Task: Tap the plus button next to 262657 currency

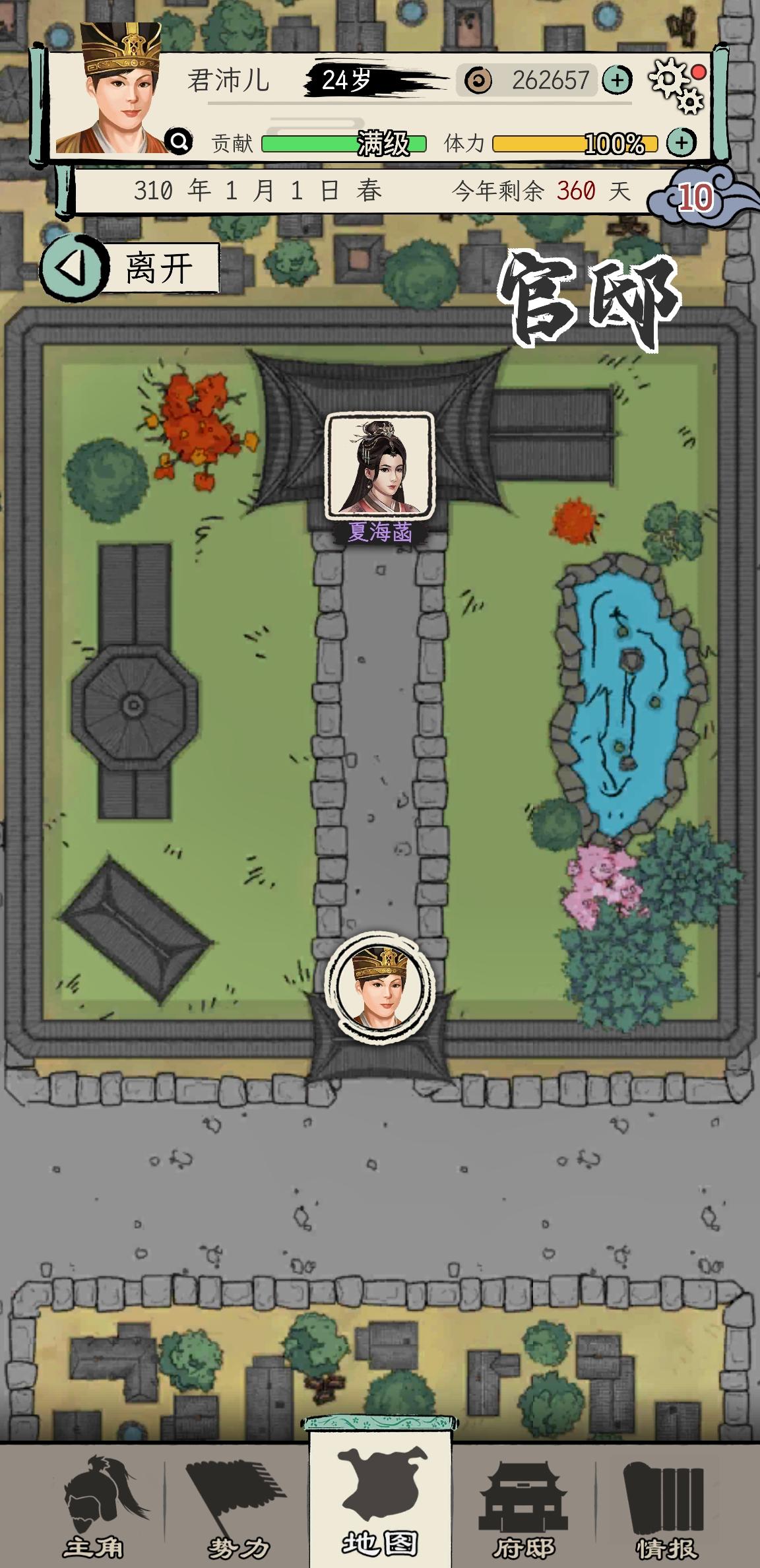Action: tap(619, 79)
